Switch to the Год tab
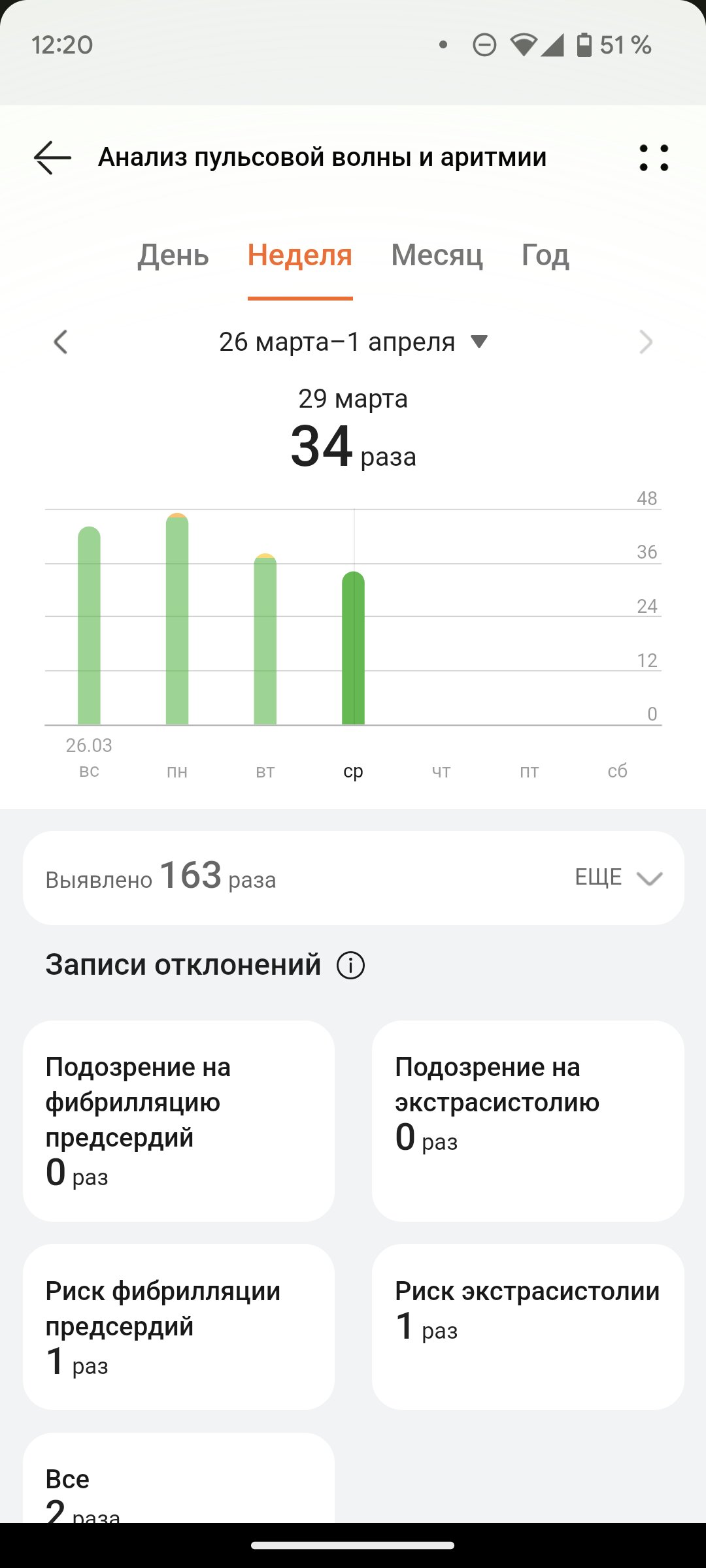 point(545,255)
